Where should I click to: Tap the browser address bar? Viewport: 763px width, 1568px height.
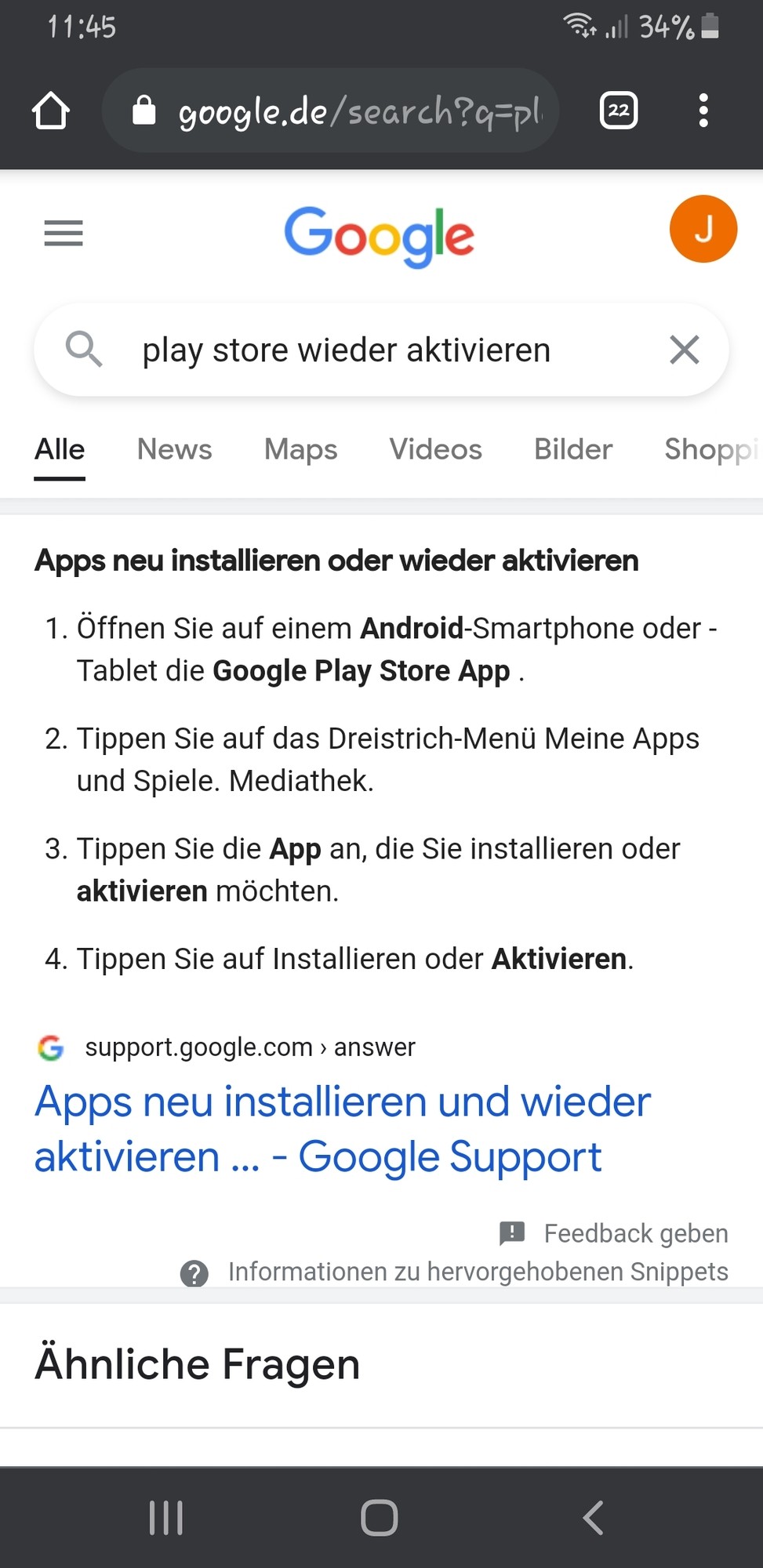pyautogui.click(x=345, y=111)
